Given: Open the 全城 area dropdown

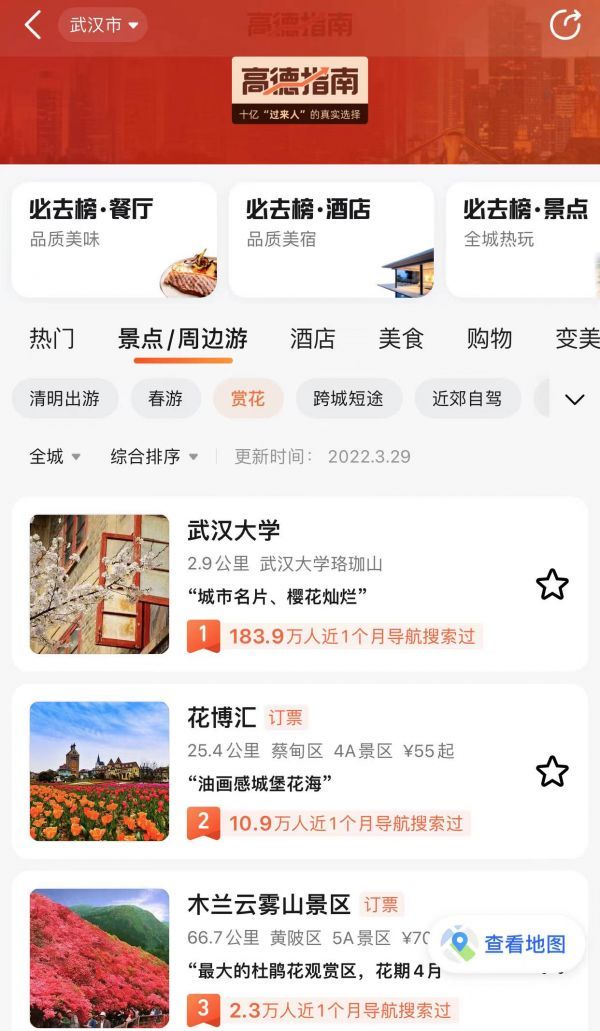Looking at the screenshot, I should 55,456.
